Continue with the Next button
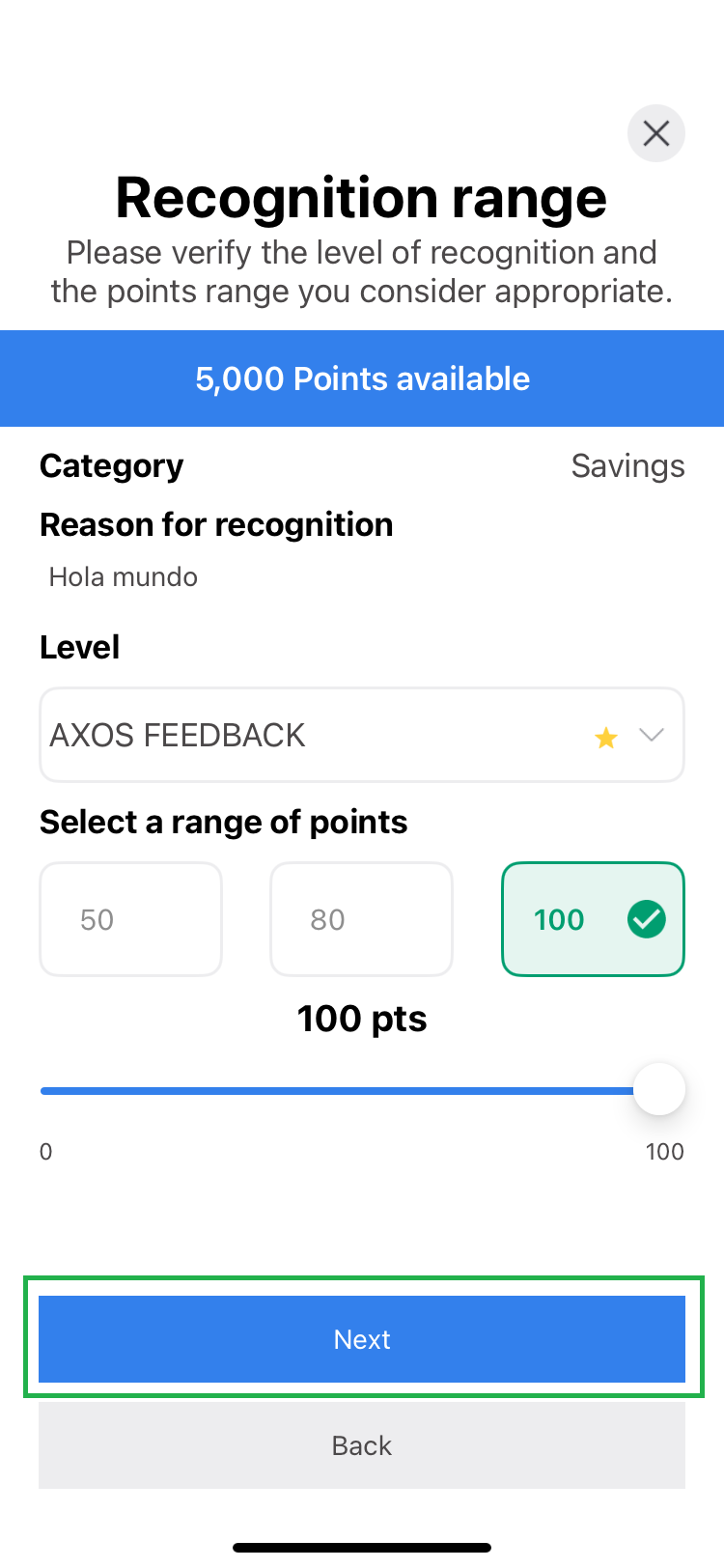 tap(362, 1339)
